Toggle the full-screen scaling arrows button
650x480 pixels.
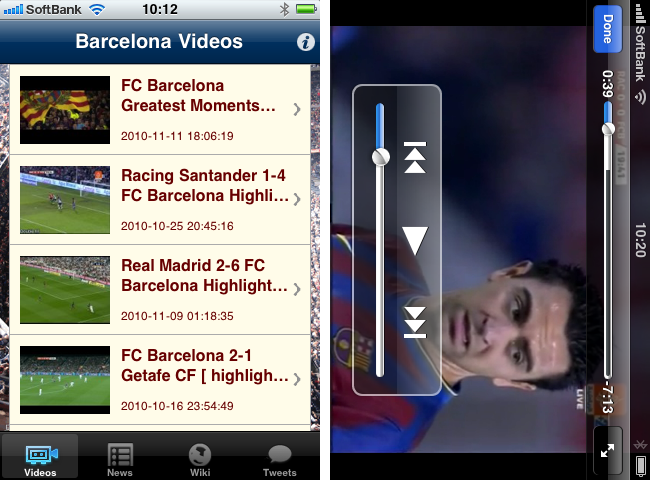pyautogui.click(x=607, y=451)
